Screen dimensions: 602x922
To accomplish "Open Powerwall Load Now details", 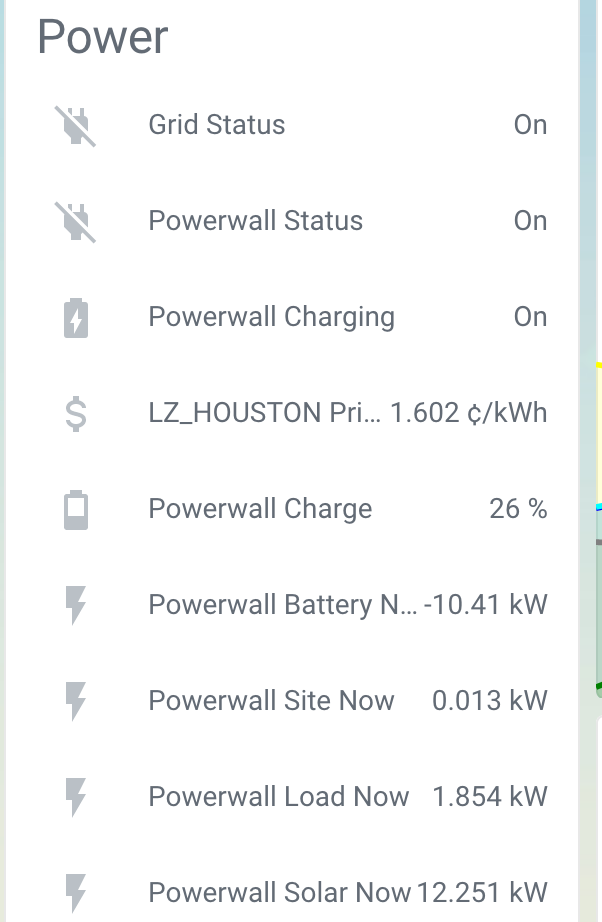I will [278, 797].
